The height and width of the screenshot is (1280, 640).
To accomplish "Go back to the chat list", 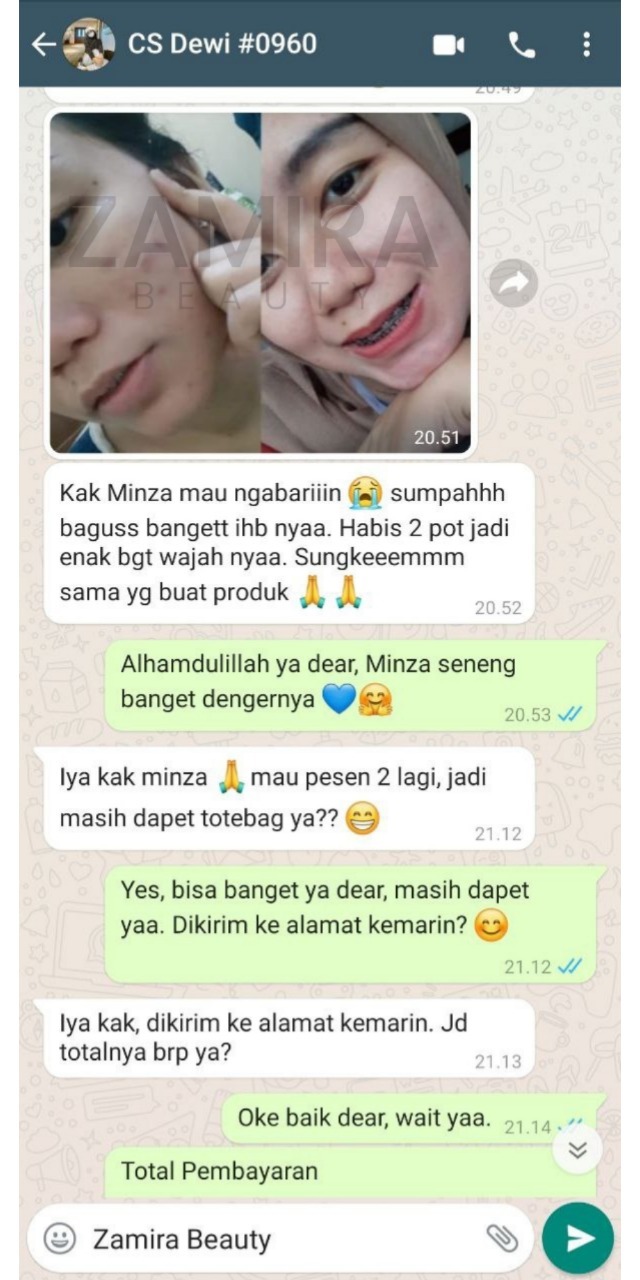I will pyautogui.click(x=42, y=45).
